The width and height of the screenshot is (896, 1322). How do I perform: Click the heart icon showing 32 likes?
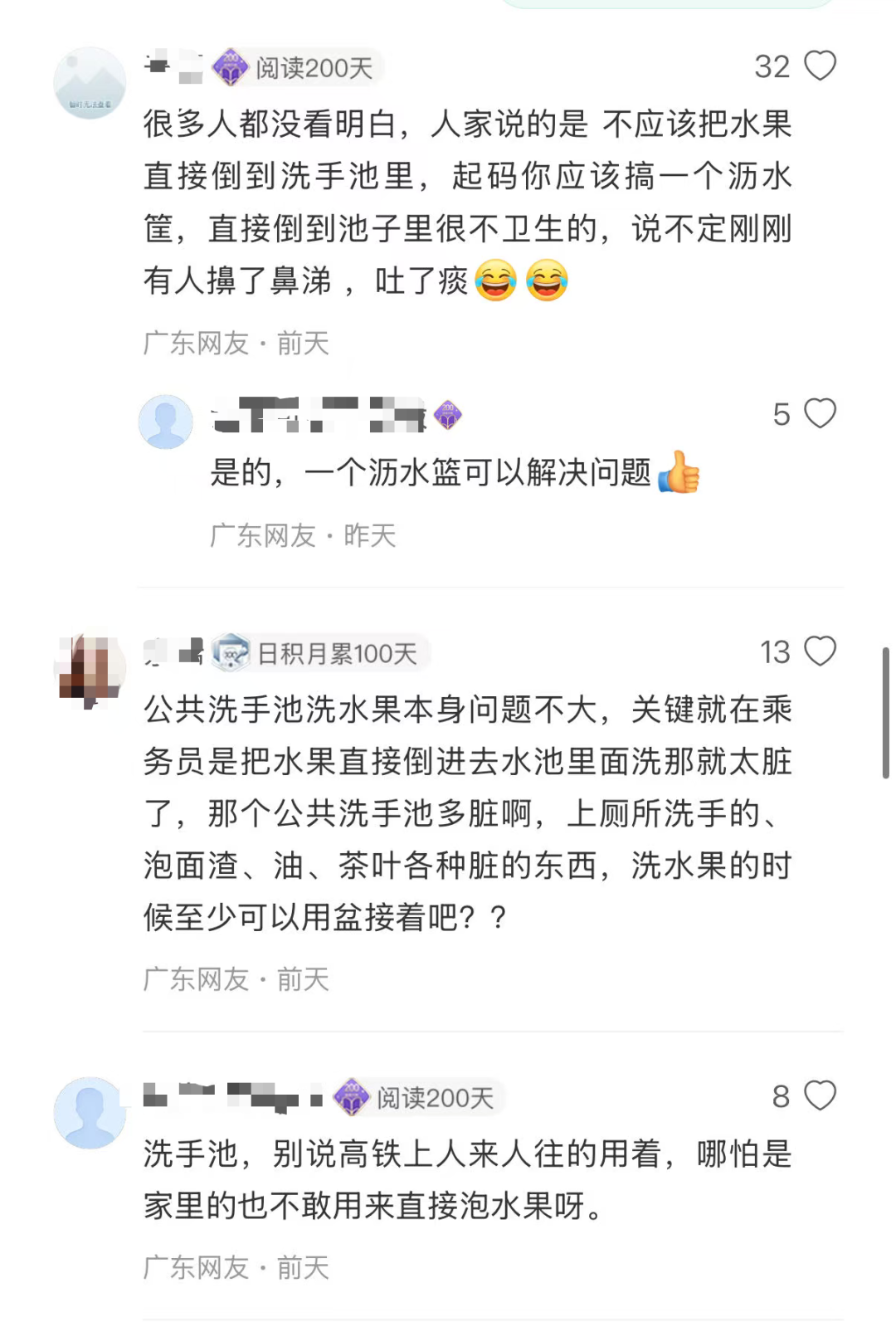[x=821, y=65]
